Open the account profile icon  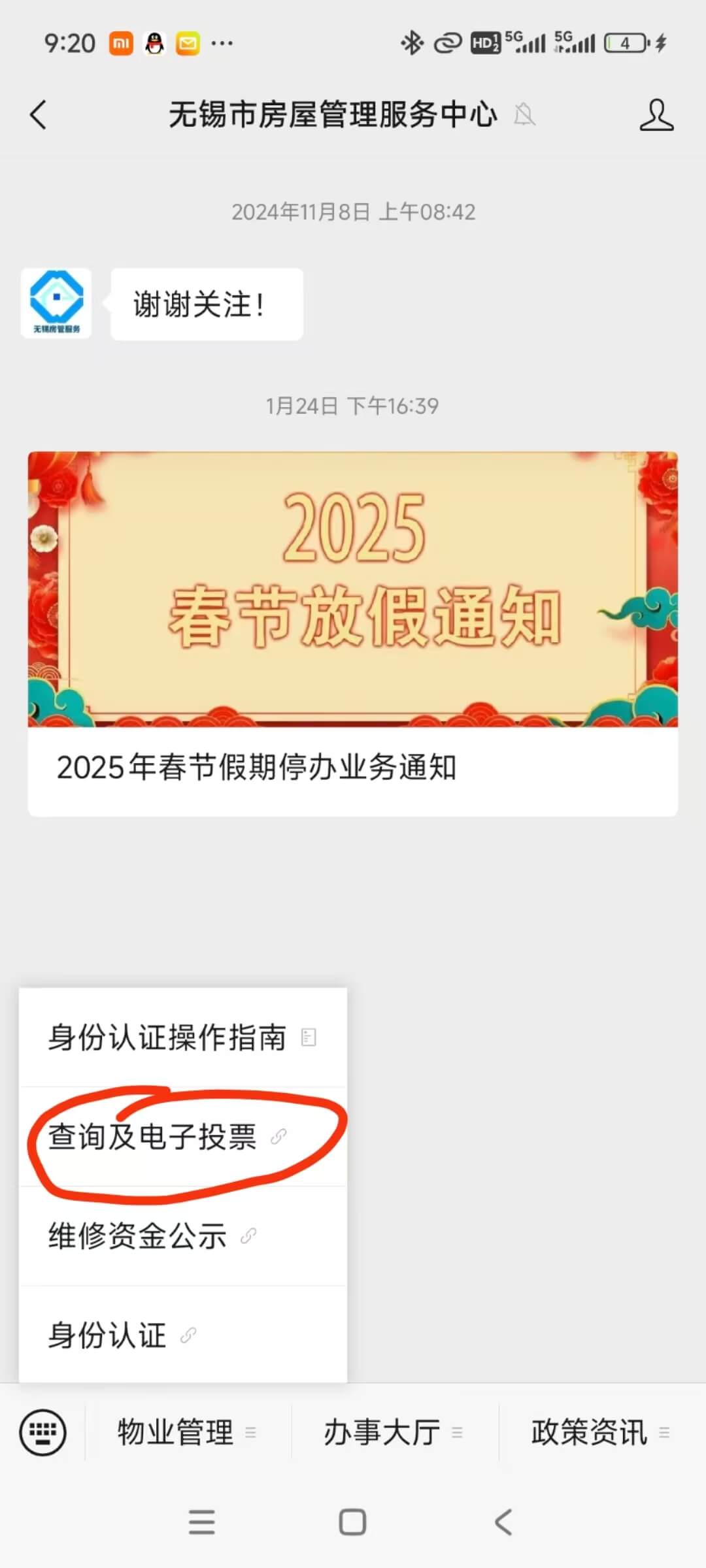pyautogui.click(x=656, y=115)
